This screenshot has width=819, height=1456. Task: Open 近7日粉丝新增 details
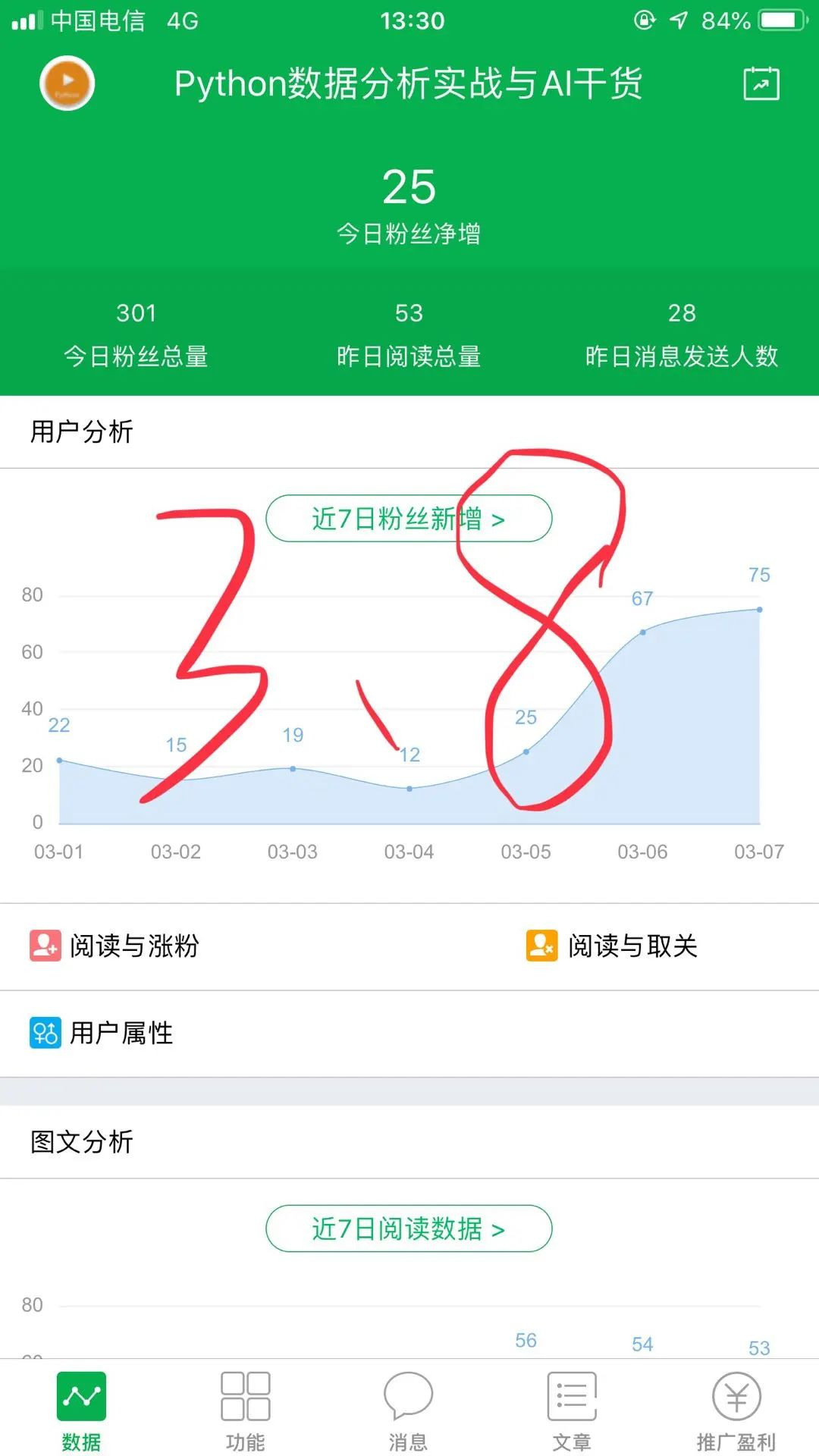point(409,519)
